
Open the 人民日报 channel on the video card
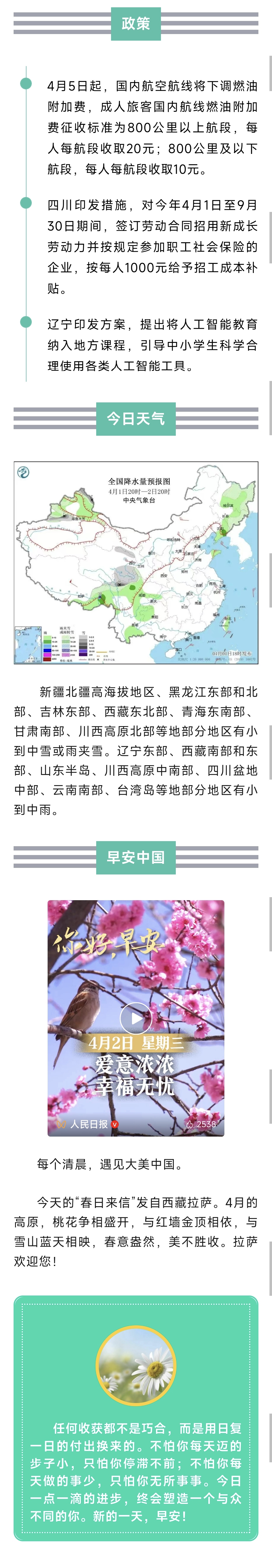89,1124
